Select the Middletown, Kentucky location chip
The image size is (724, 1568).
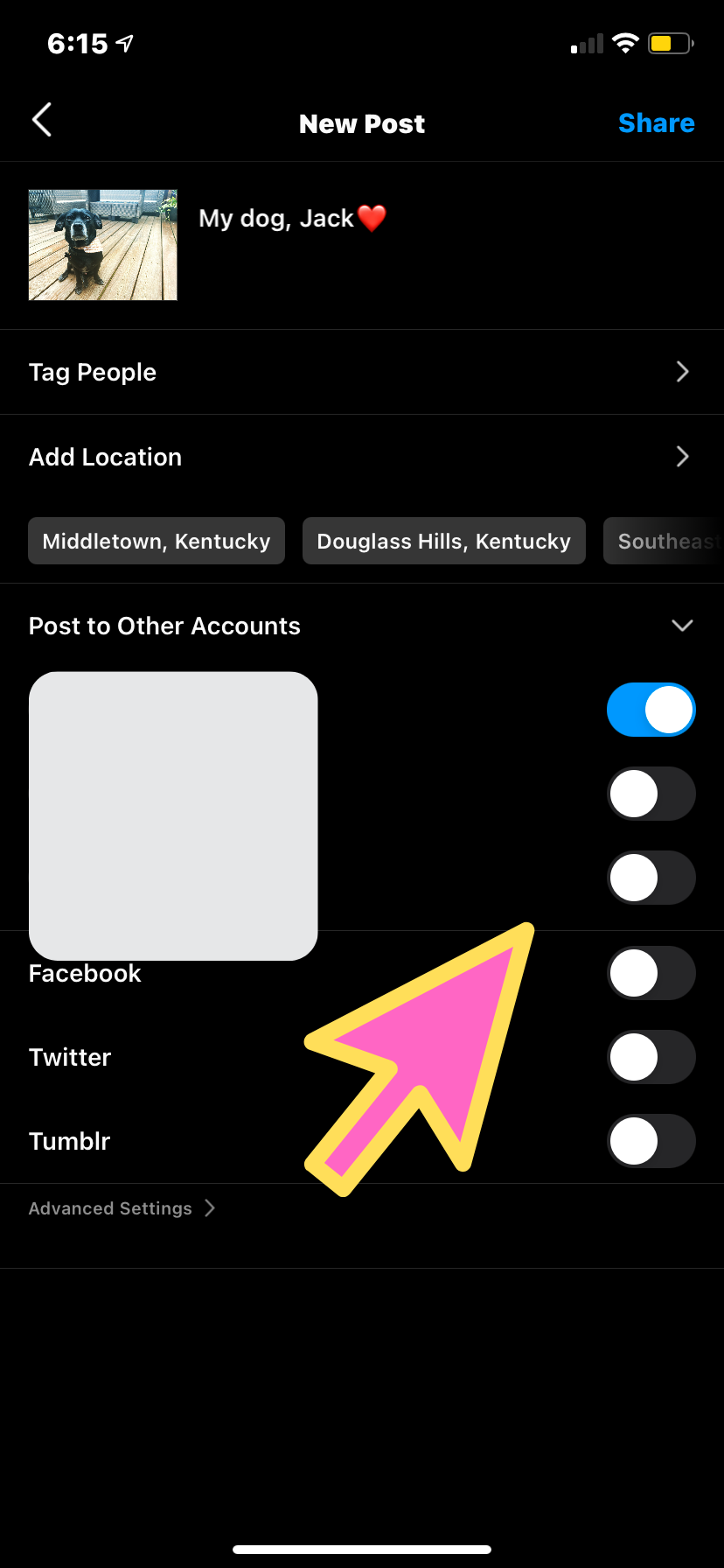tap(157, 542)
